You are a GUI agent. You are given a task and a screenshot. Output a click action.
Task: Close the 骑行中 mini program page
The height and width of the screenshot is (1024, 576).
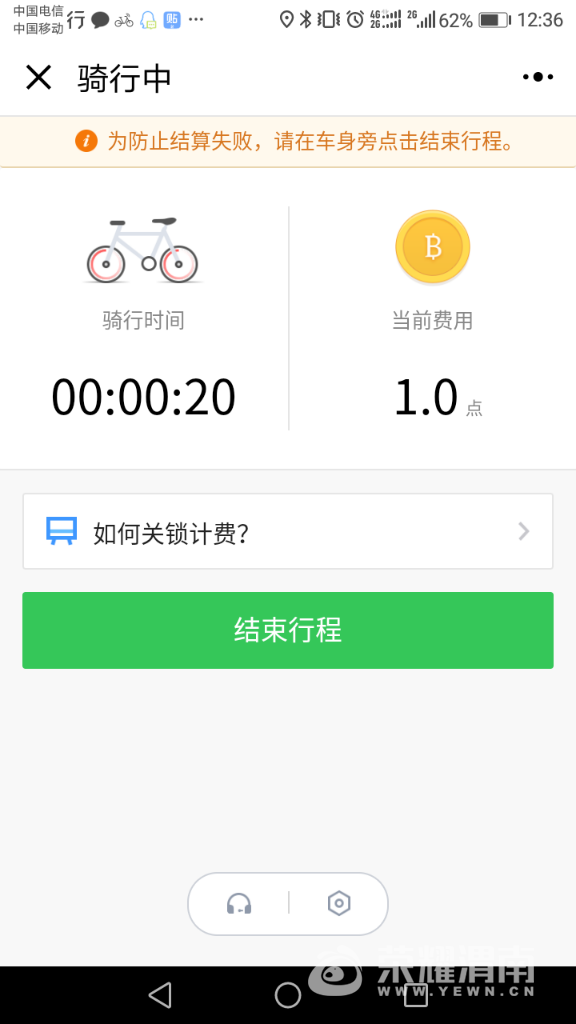click(x=39, y=78)
